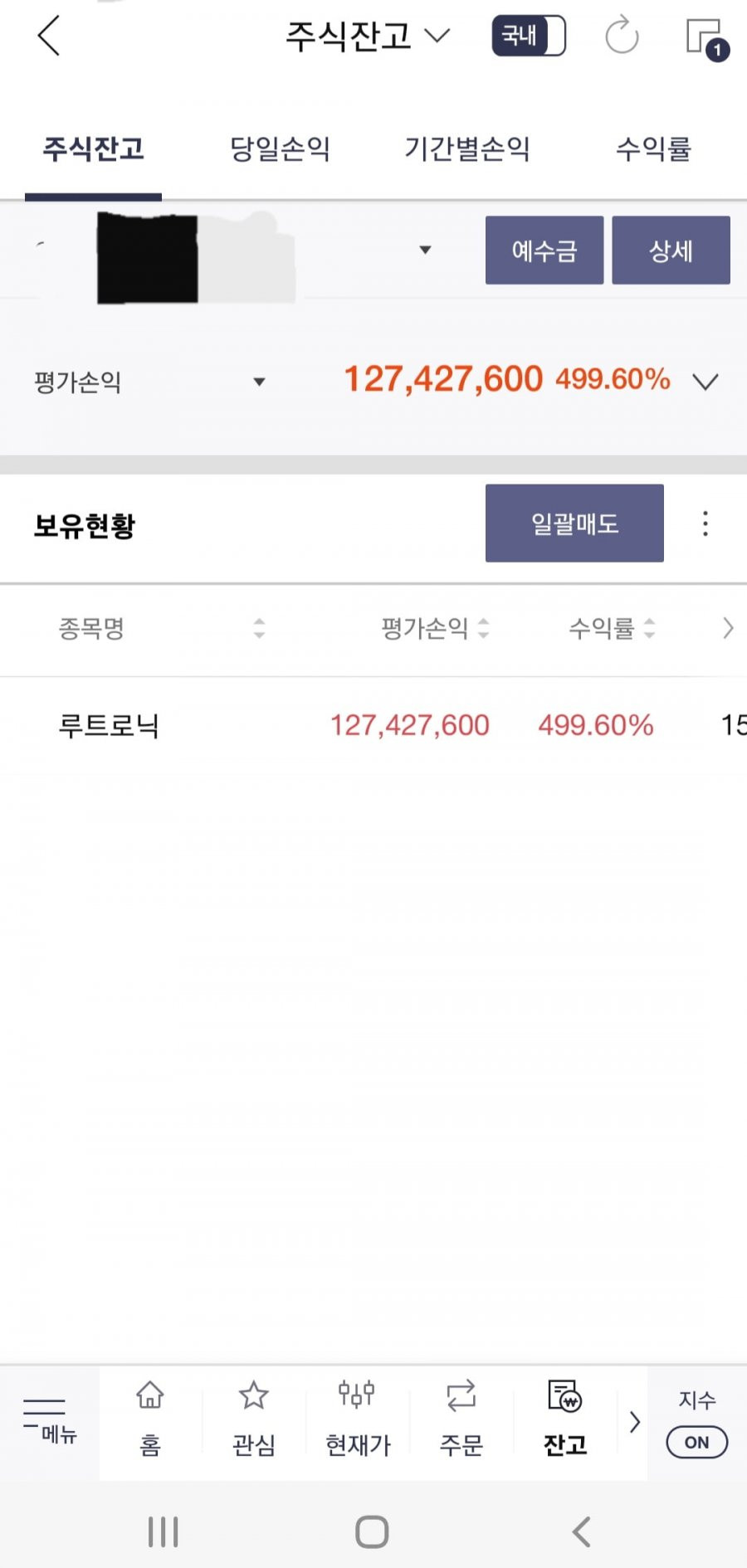This screenshot has height=1568, width=747.
Task: Go to the 주문 tab
Action: click(461, 1419)
